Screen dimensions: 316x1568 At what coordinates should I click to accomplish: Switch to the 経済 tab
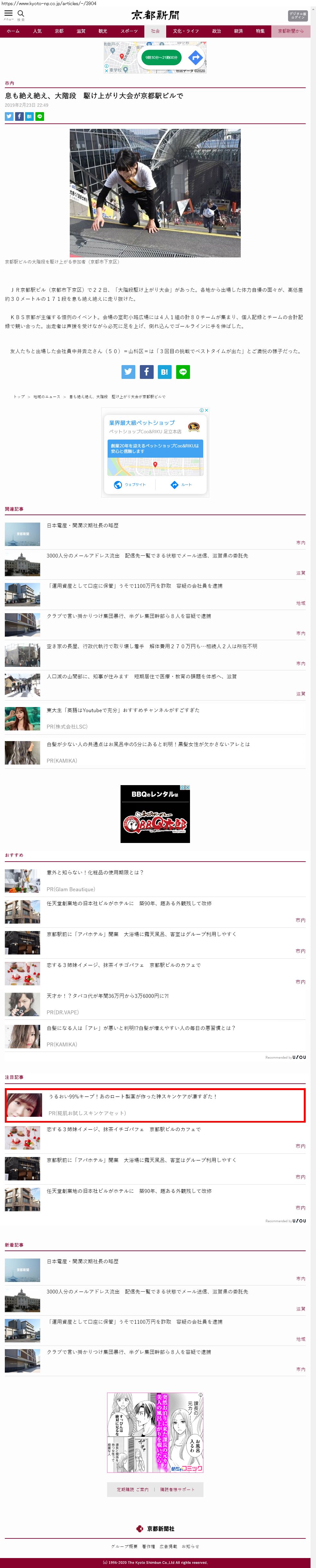(x=238, y=31)
